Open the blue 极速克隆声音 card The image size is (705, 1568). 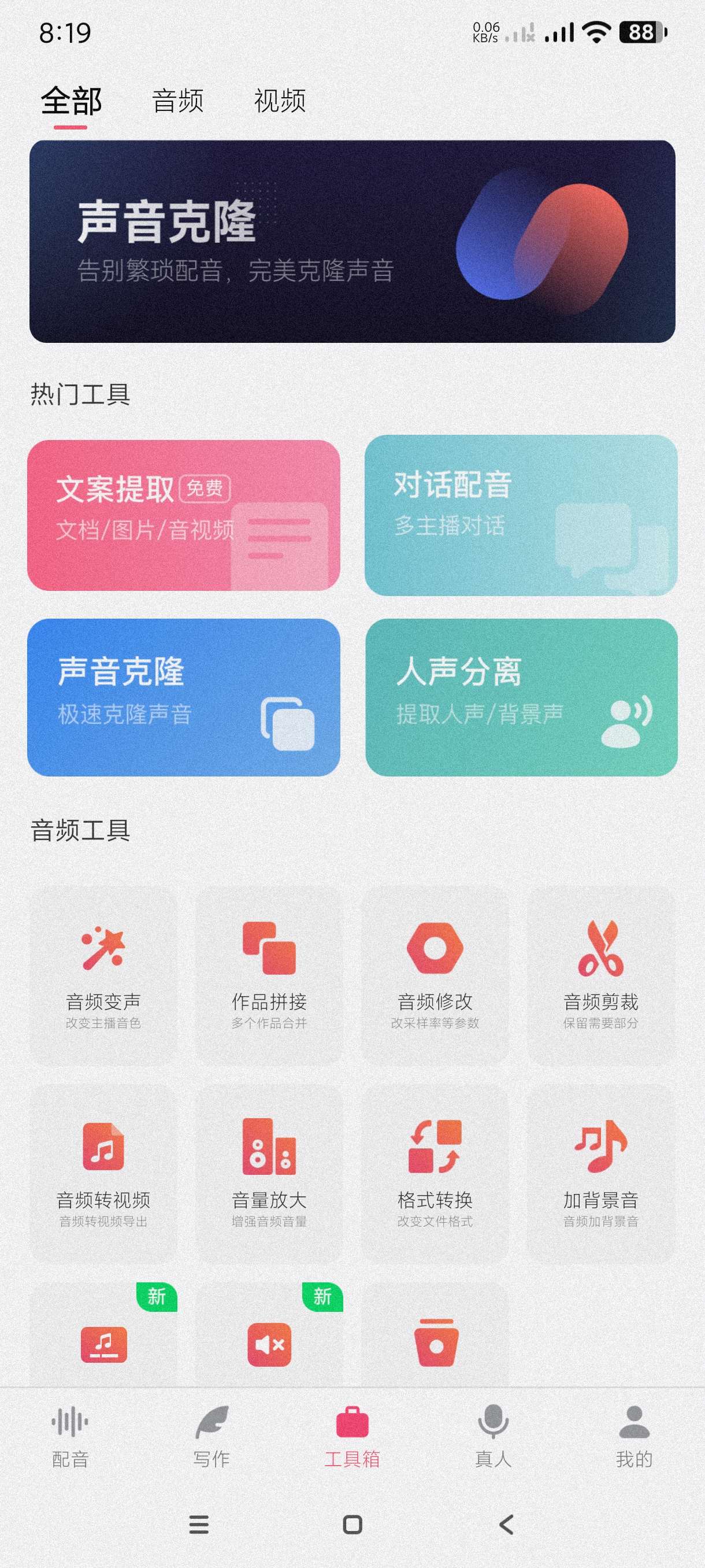point(184,698)
